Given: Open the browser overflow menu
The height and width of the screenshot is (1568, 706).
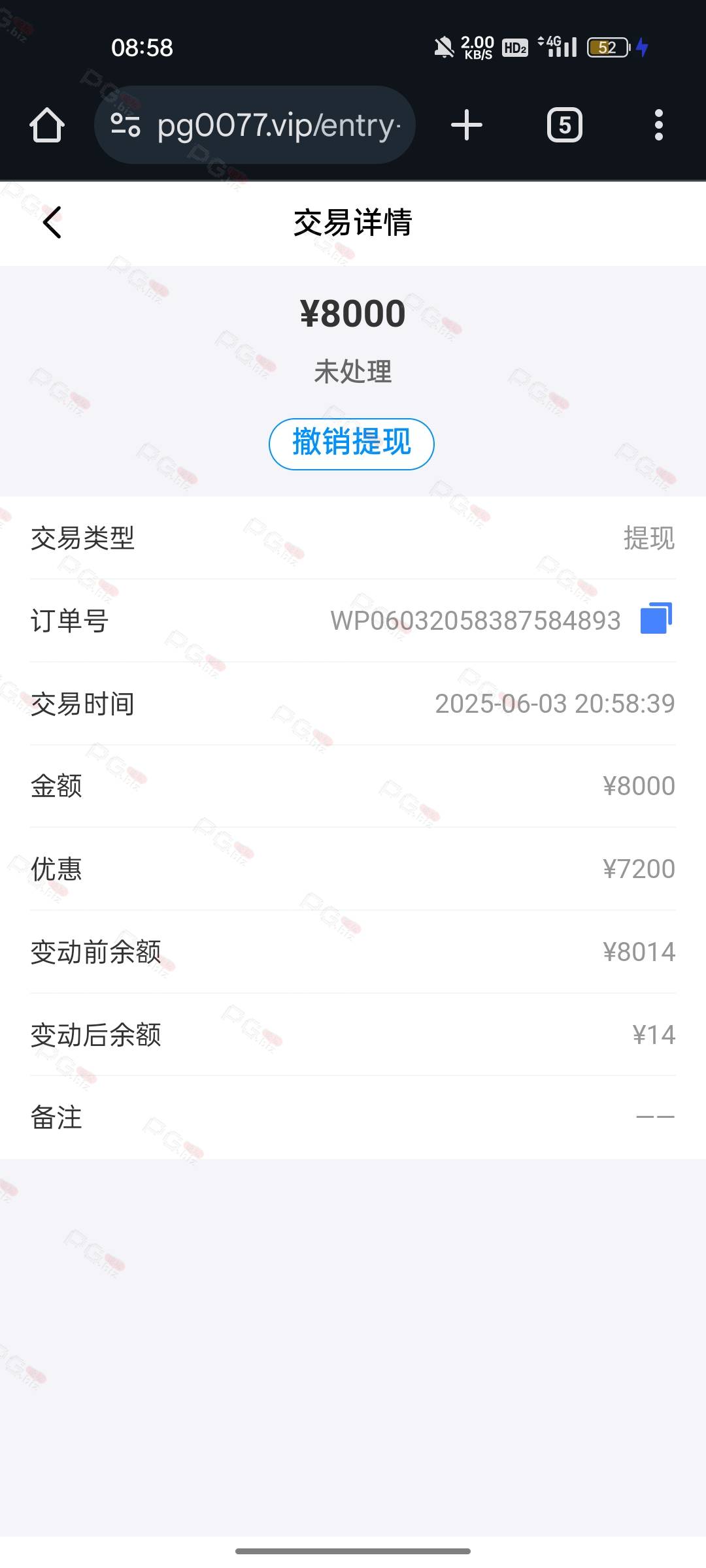Looking at the screenshot, I should [x=659, y=125].
